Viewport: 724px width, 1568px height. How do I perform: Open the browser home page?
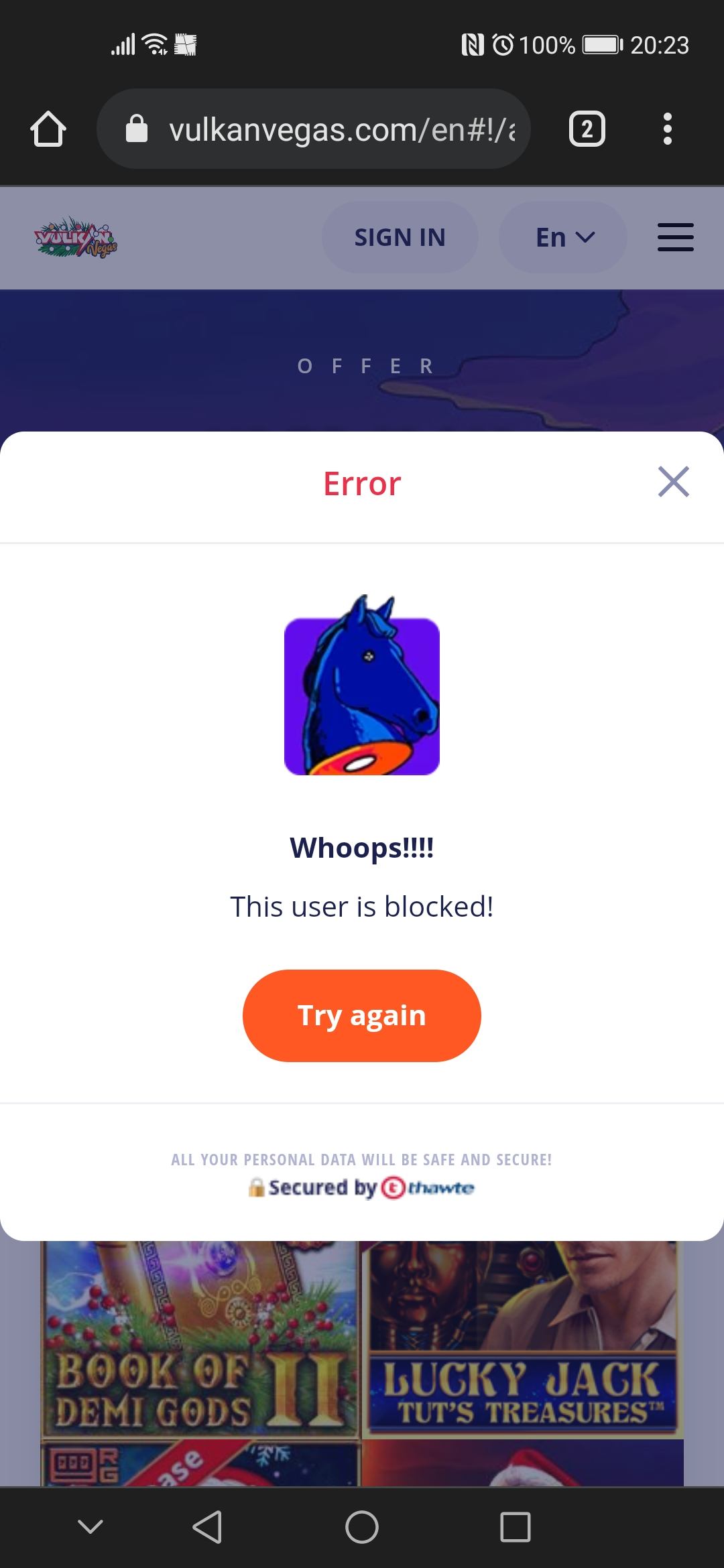coord(48,129)
